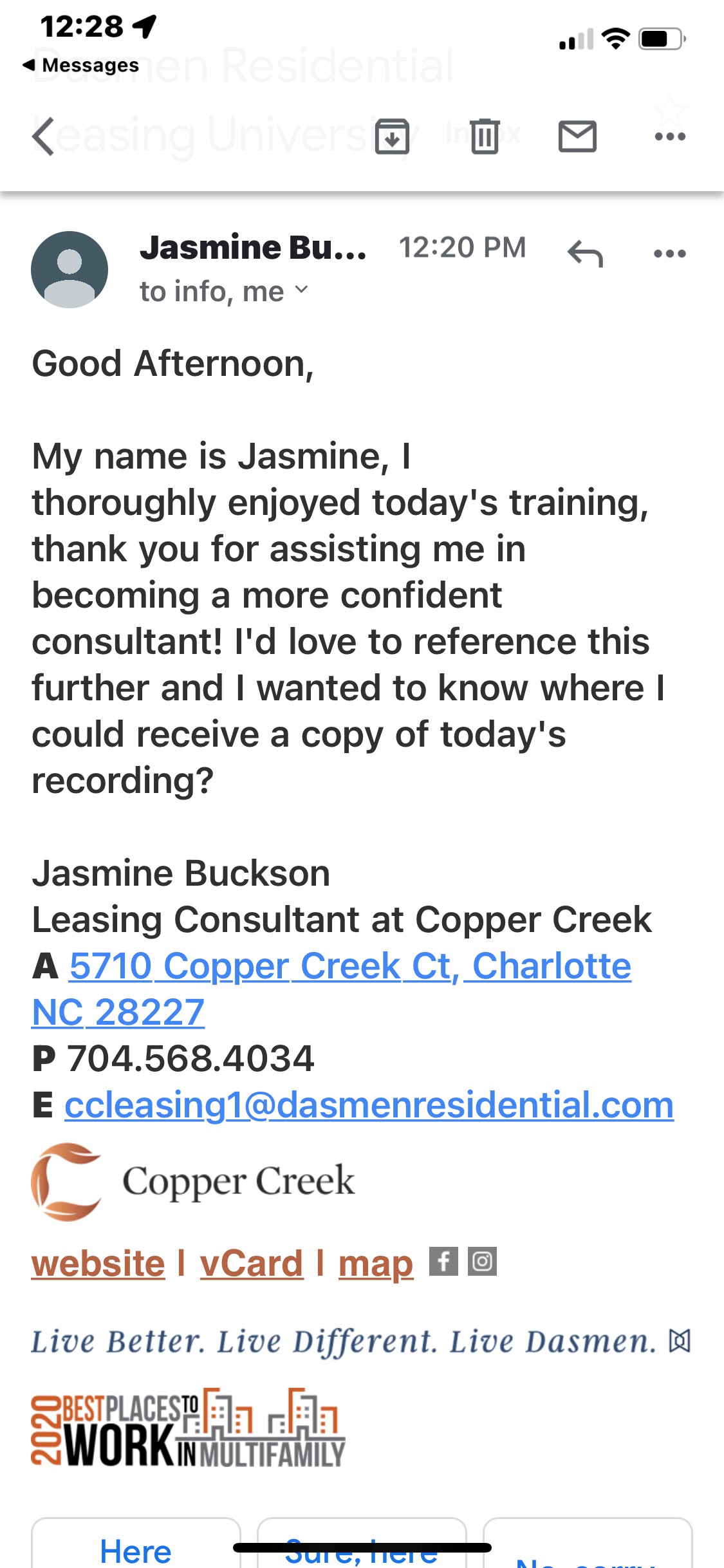The height and width of the screenshot is (1568, 724).
Task: View Jasmine Buckson's sender avatar
Action: coord(70,270)
